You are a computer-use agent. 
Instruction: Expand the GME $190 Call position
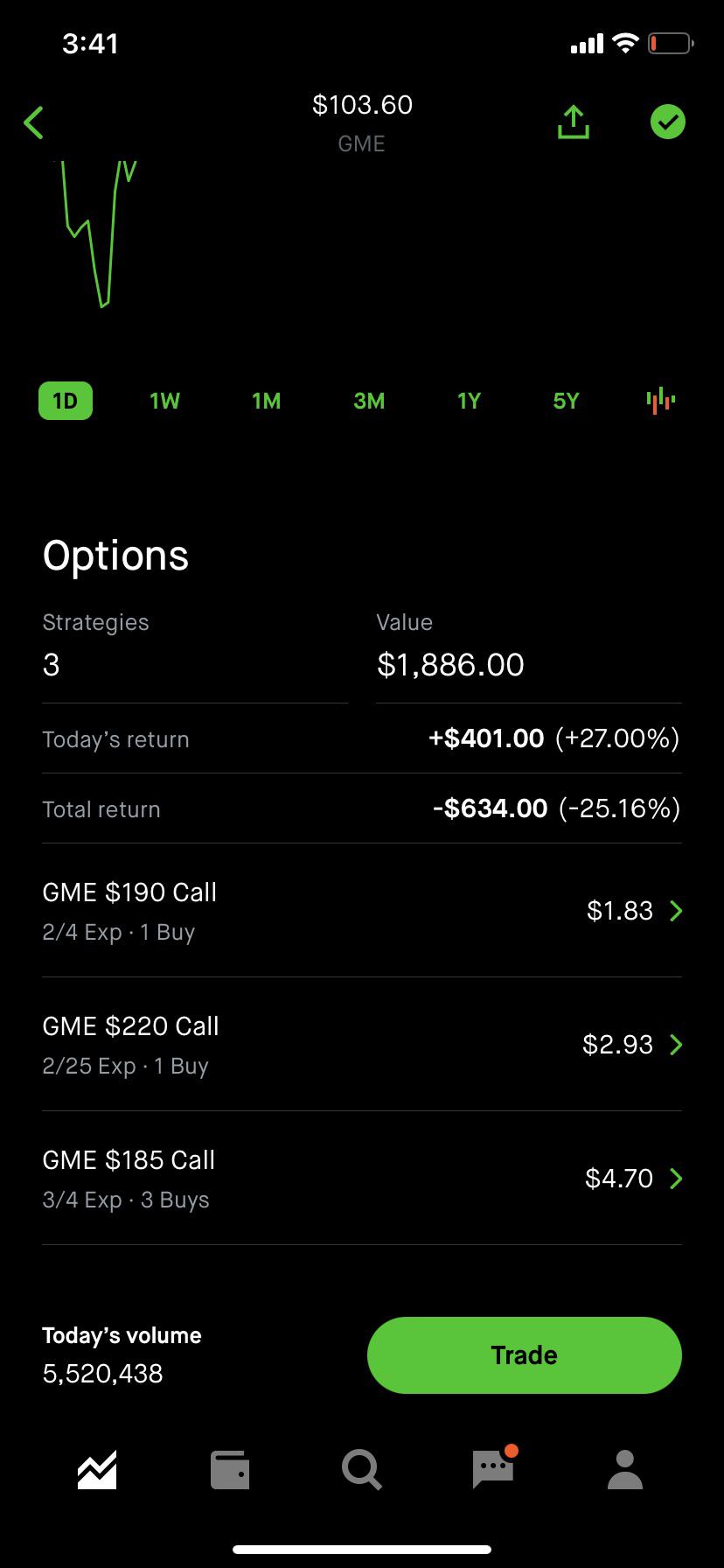pos(362,910)
